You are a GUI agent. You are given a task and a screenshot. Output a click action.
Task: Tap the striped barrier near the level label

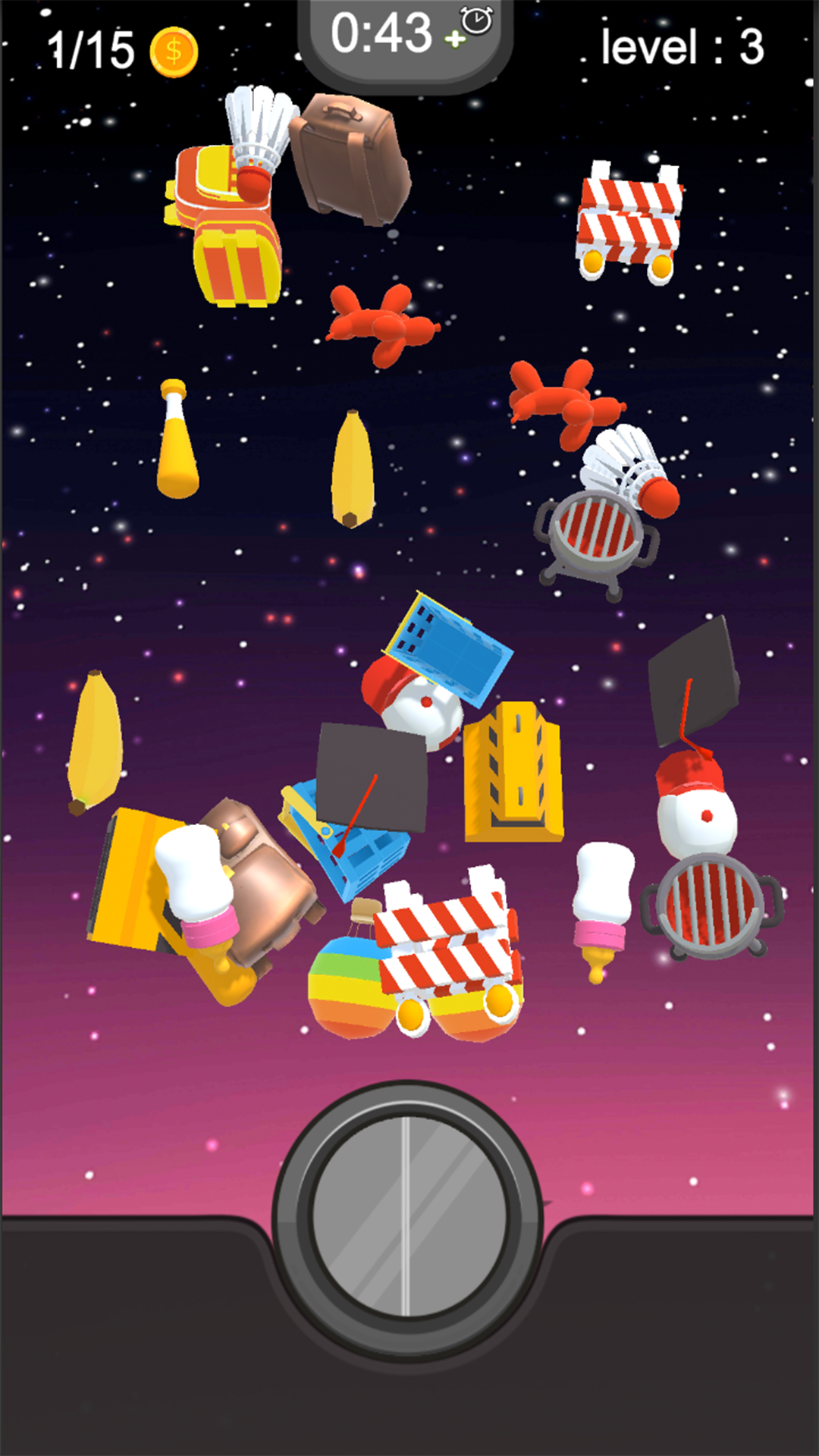click(x=628, y=218)
